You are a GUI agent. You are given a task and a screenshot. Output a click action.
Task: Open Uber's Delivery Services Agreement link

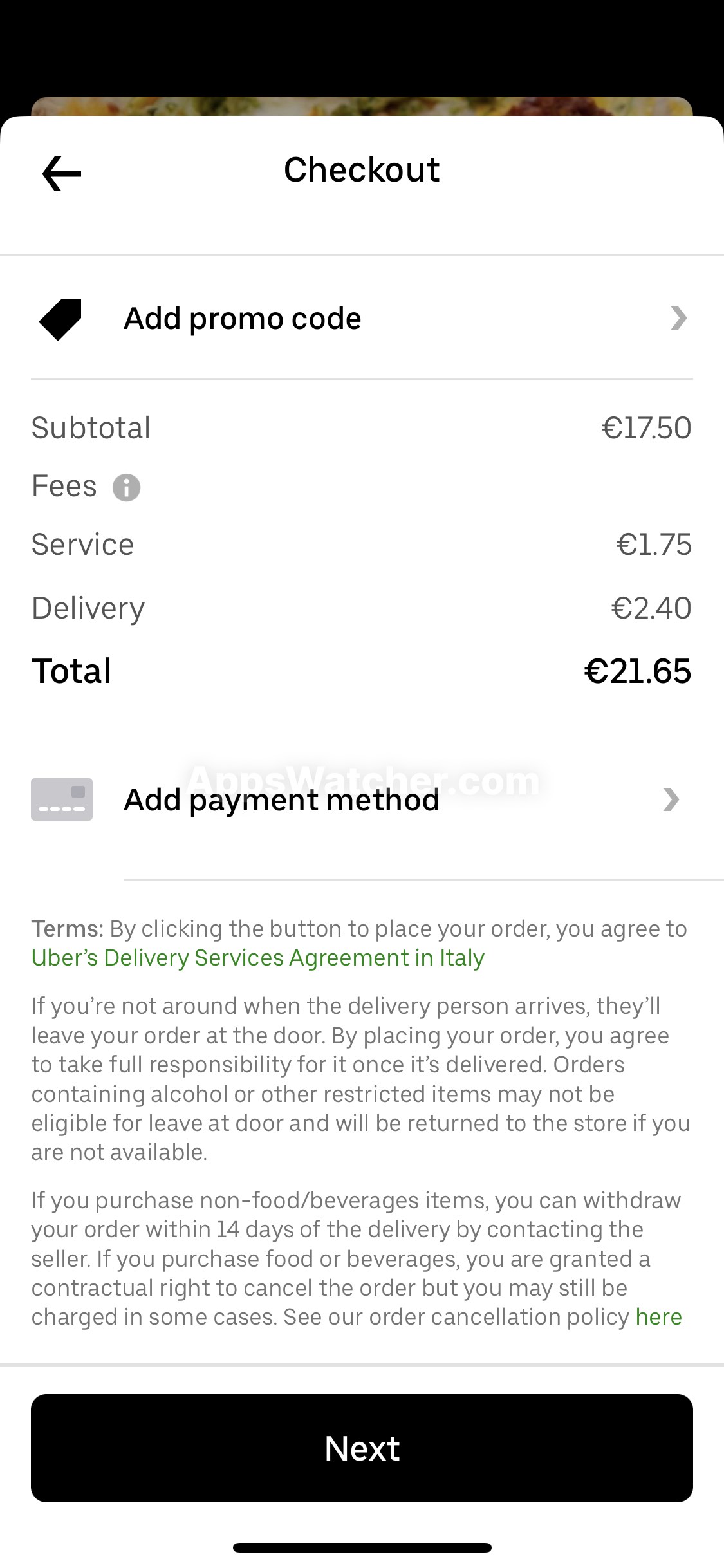[x=257, y=958]
